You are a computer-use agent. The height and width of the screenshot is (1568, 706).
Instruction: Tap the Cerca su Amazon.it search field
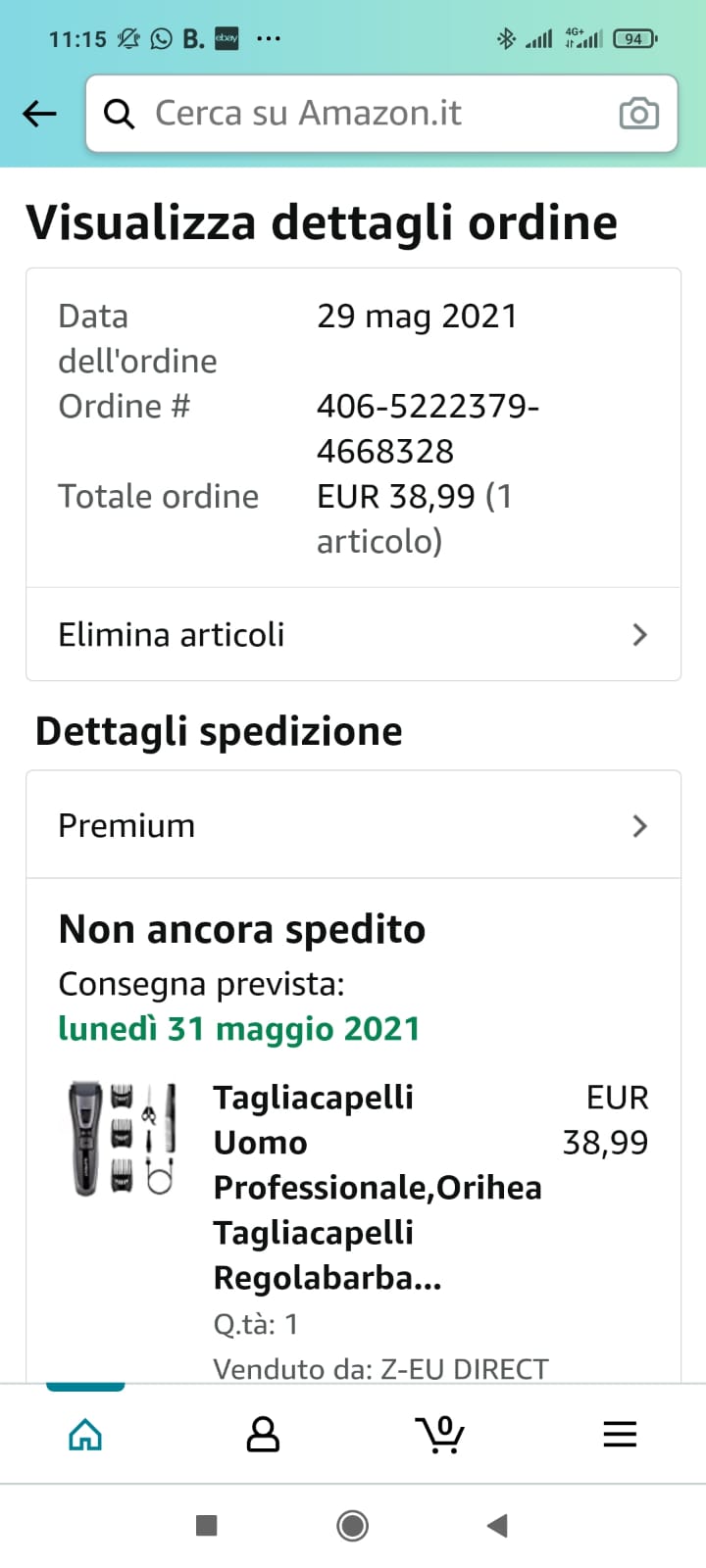[x=353, y=114]
